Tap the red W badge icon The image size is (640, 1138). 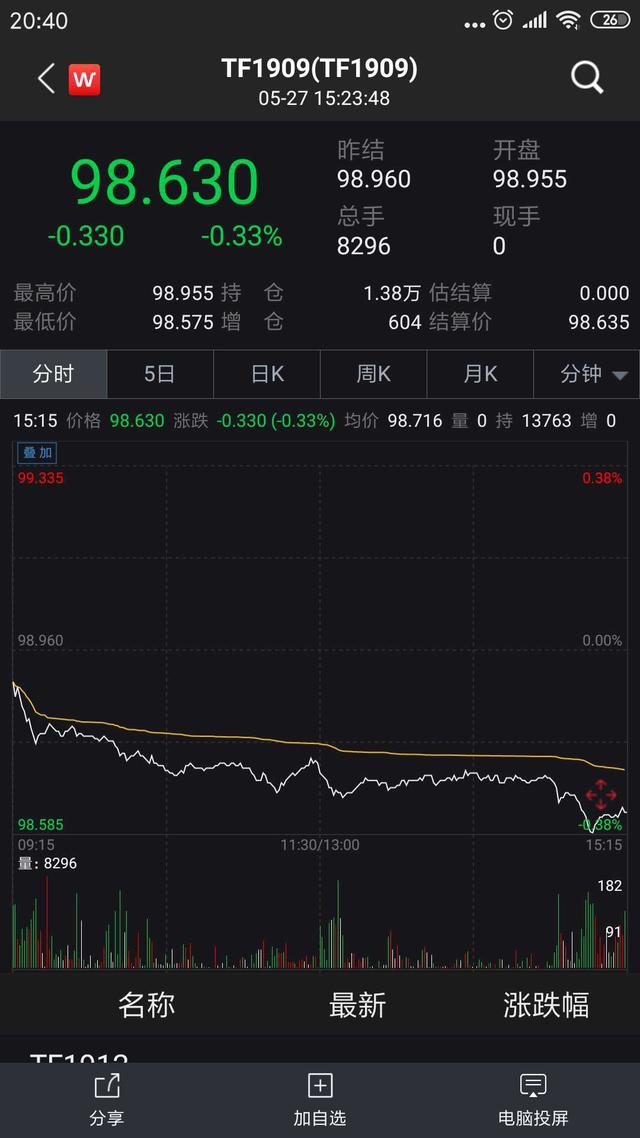coord(84,79)
